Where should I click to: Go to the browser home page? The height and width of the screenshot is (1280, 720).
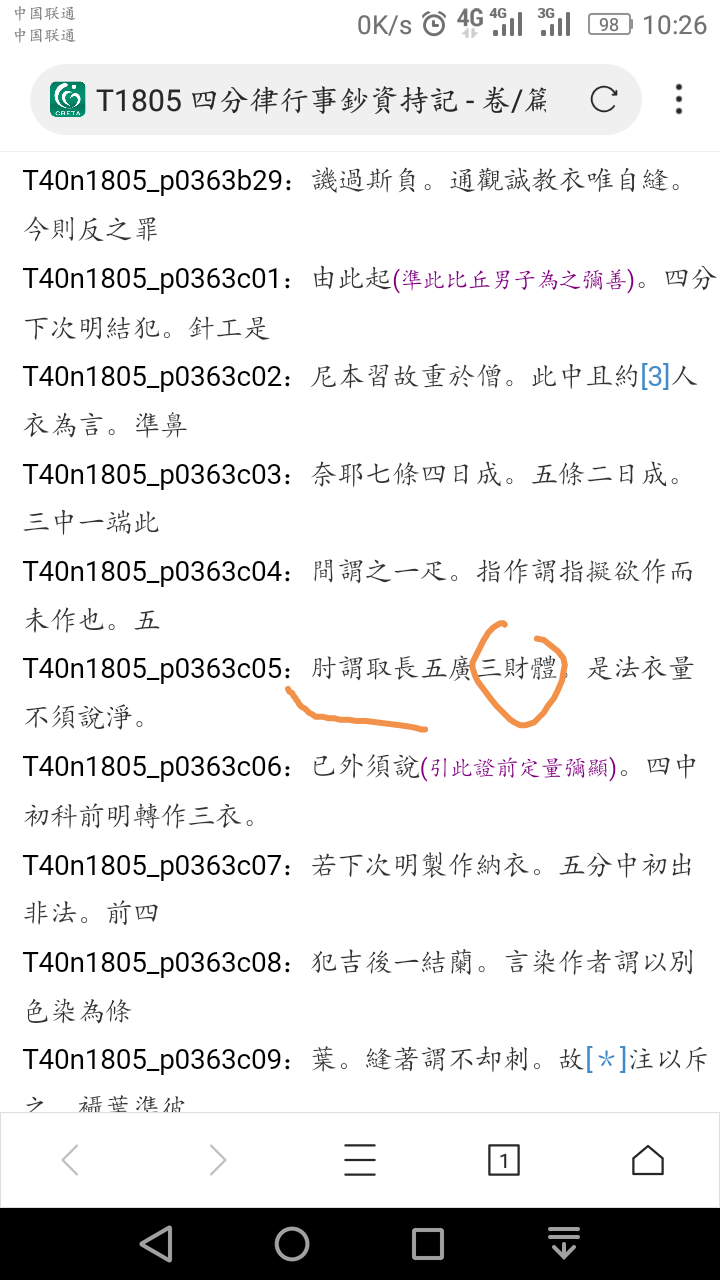click(648, 1160)
